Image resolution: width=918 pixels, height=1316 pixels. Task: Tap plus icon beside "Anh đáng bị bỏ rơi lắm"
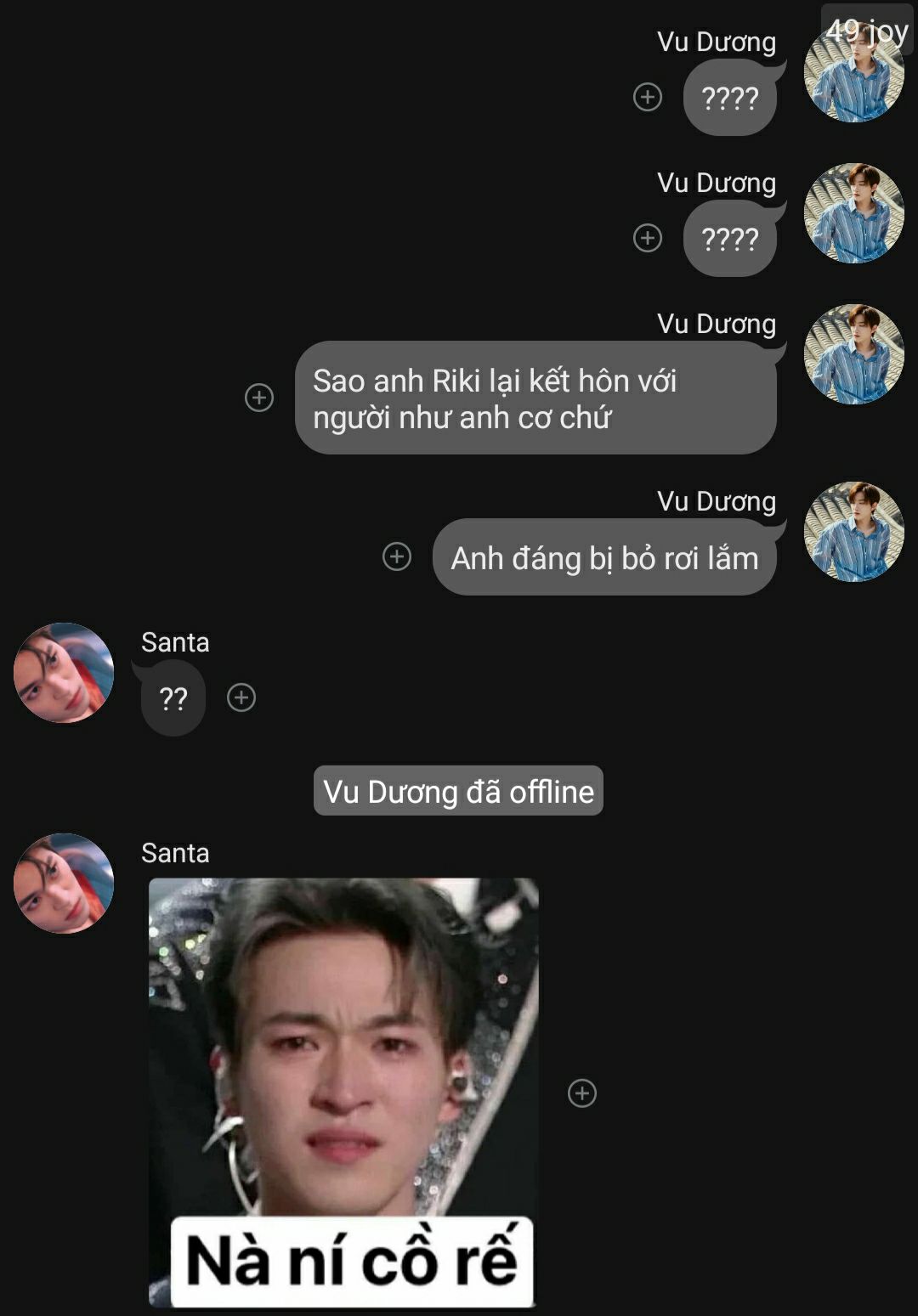click(x=397, y=556)
